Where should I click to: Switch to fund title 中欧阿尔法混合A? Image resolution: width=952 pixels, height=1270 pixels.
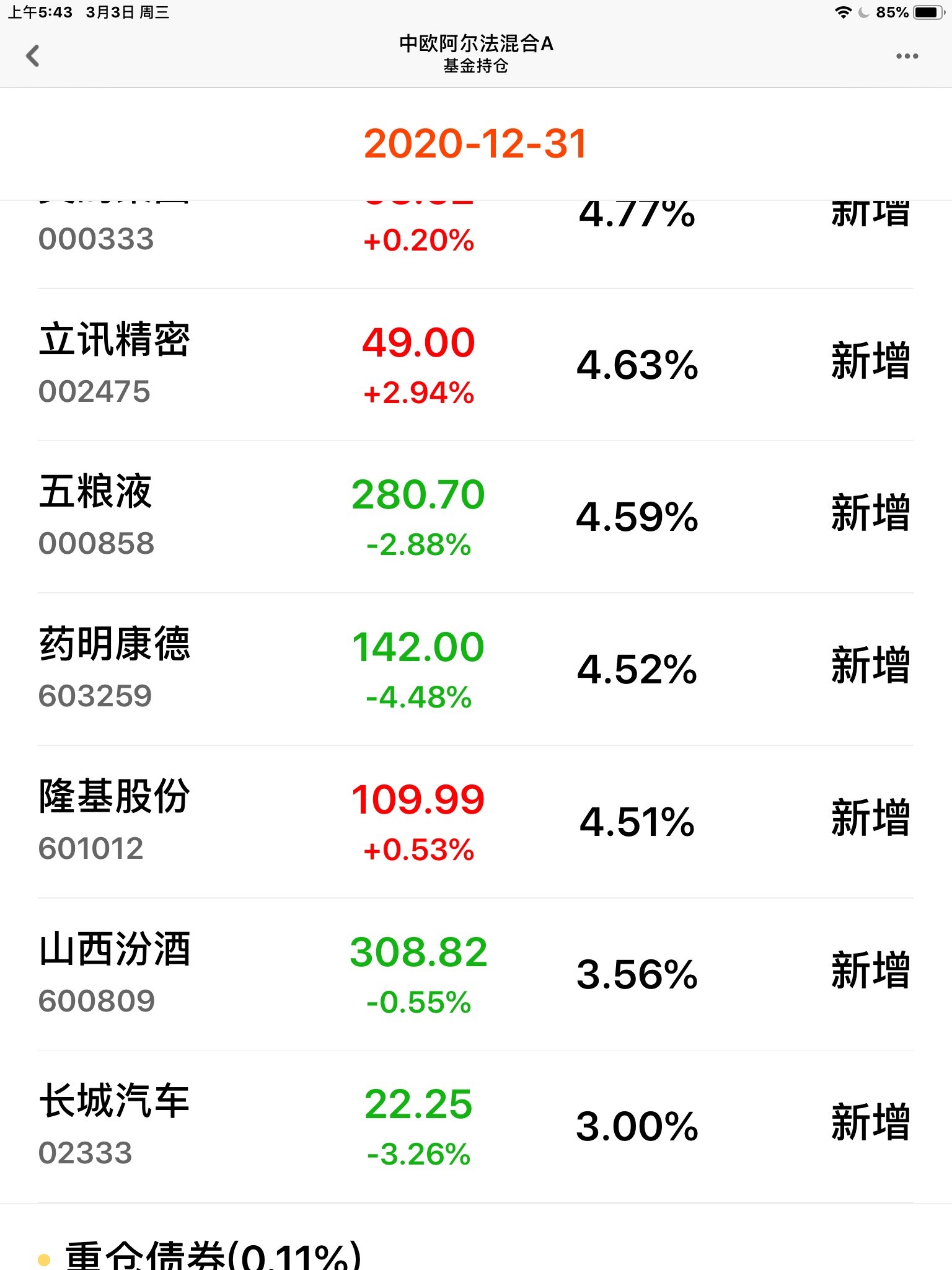pos(476,43)
